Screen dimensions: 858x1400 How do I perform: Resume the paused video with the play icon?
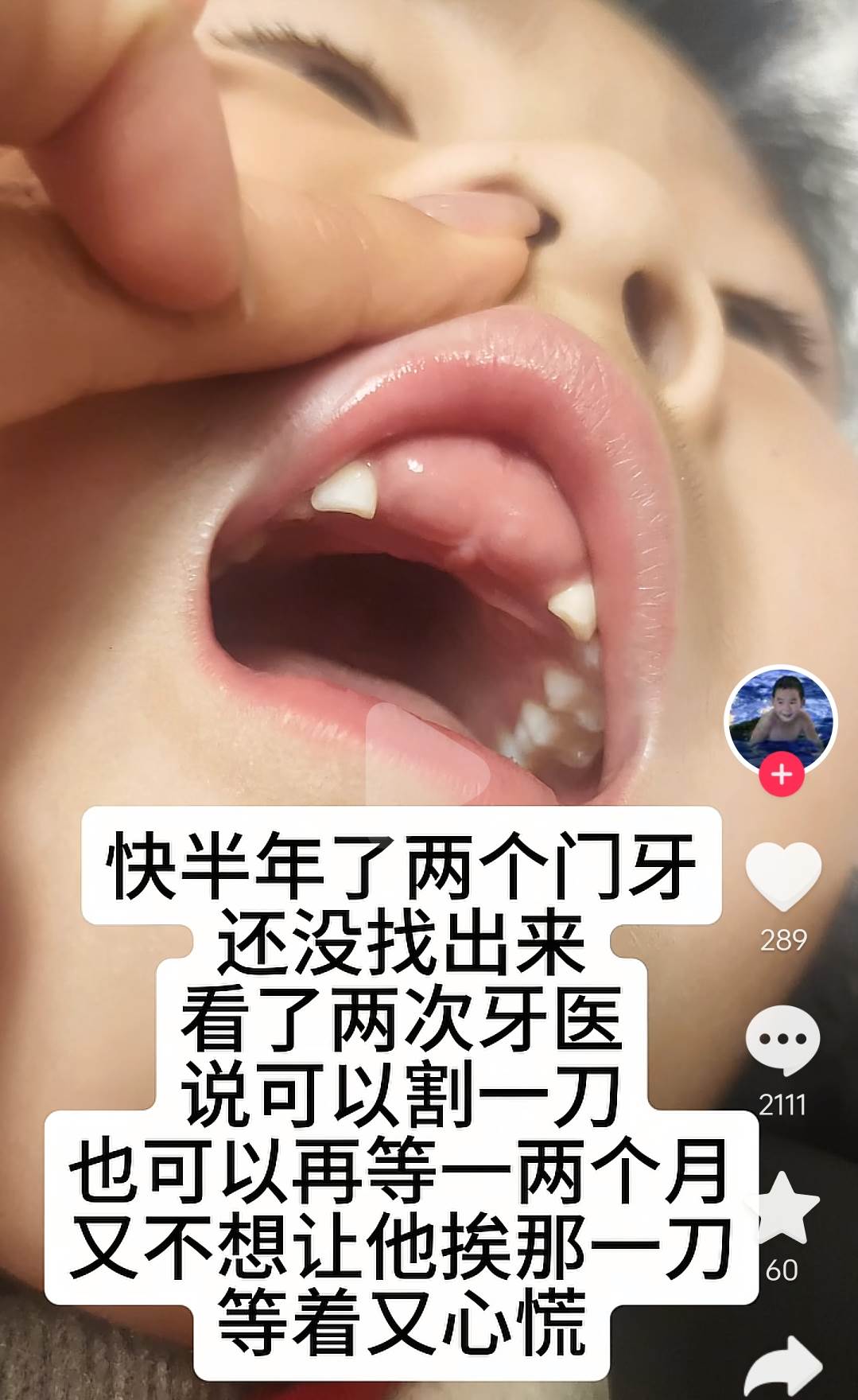tap(428, 755)
